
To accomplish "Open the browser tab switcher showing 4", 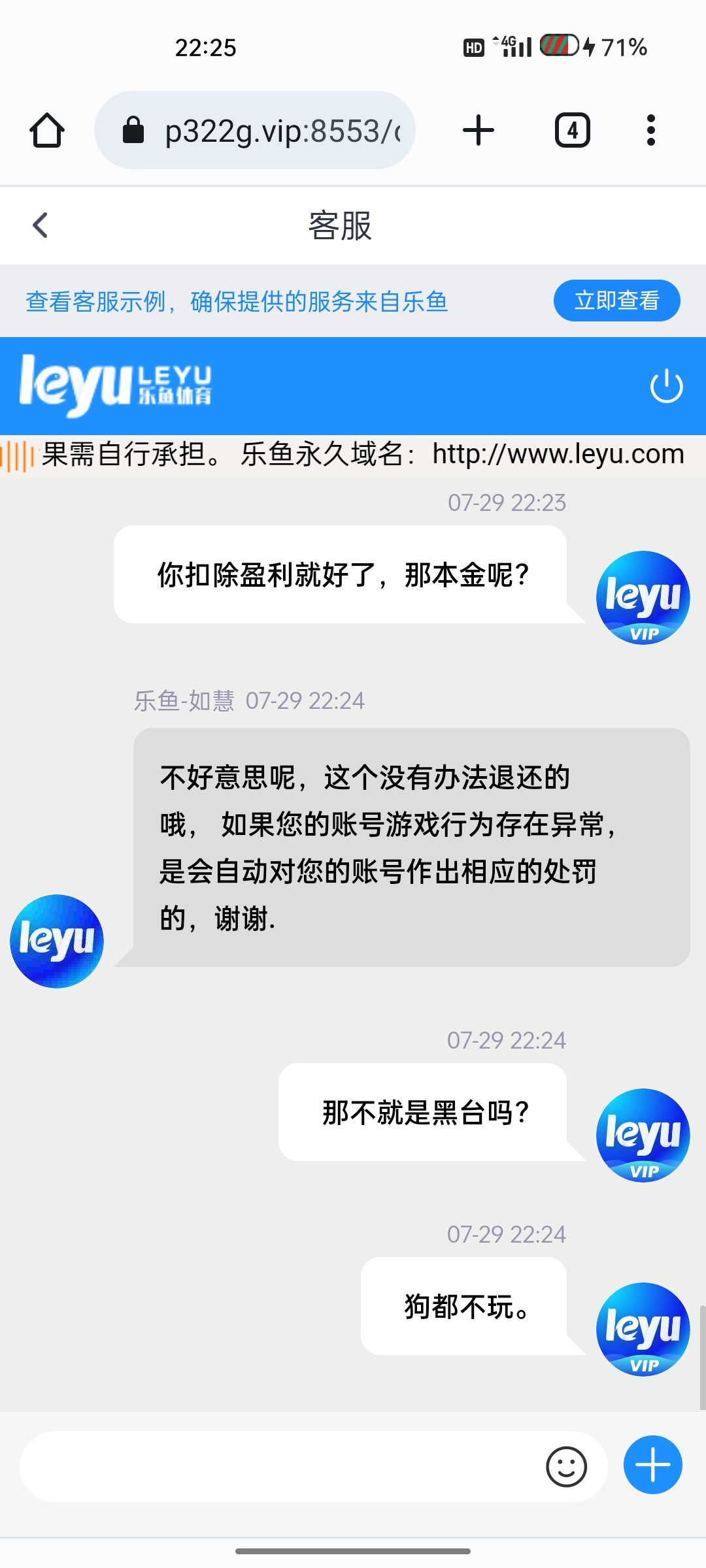I will [x=572, y=129].
